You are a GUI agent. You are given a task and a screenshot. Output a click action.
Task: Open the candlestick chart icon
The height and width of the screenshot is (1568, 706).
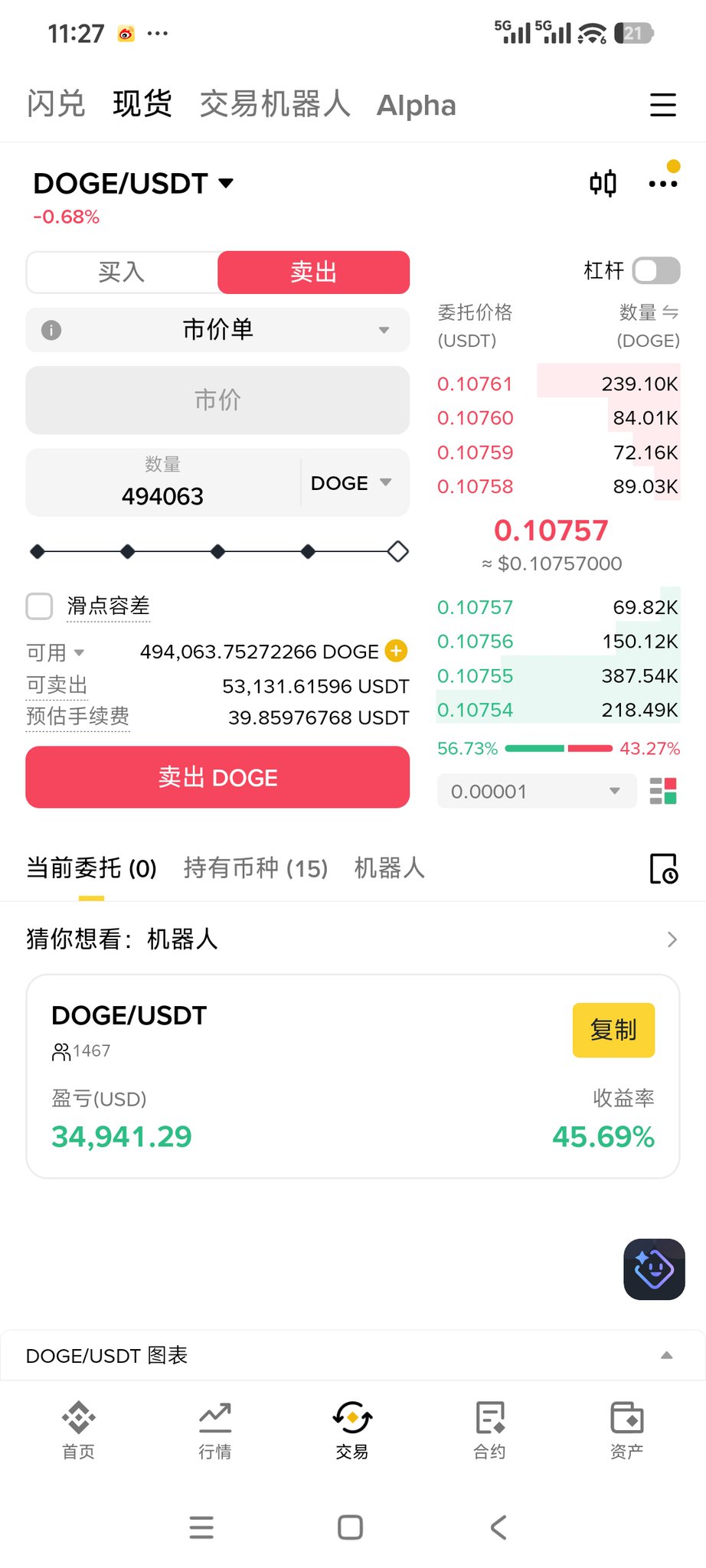click(x=603, y=183)
